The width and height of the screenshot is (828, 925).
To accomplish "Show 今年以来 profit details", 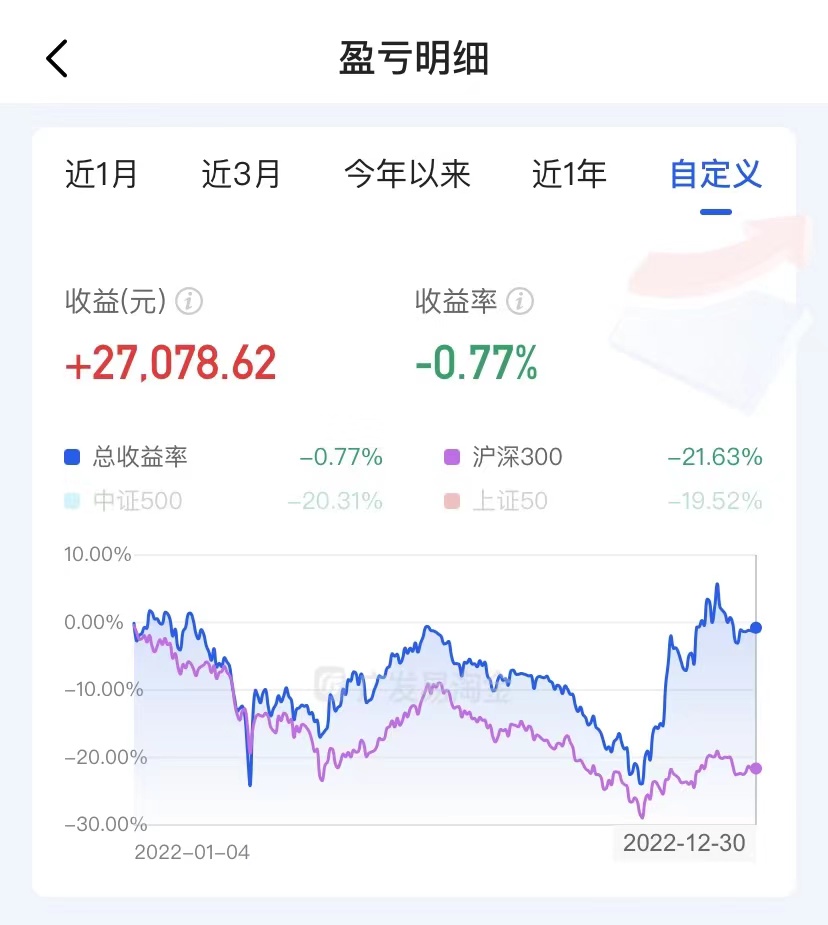I will tap(407, 174).
